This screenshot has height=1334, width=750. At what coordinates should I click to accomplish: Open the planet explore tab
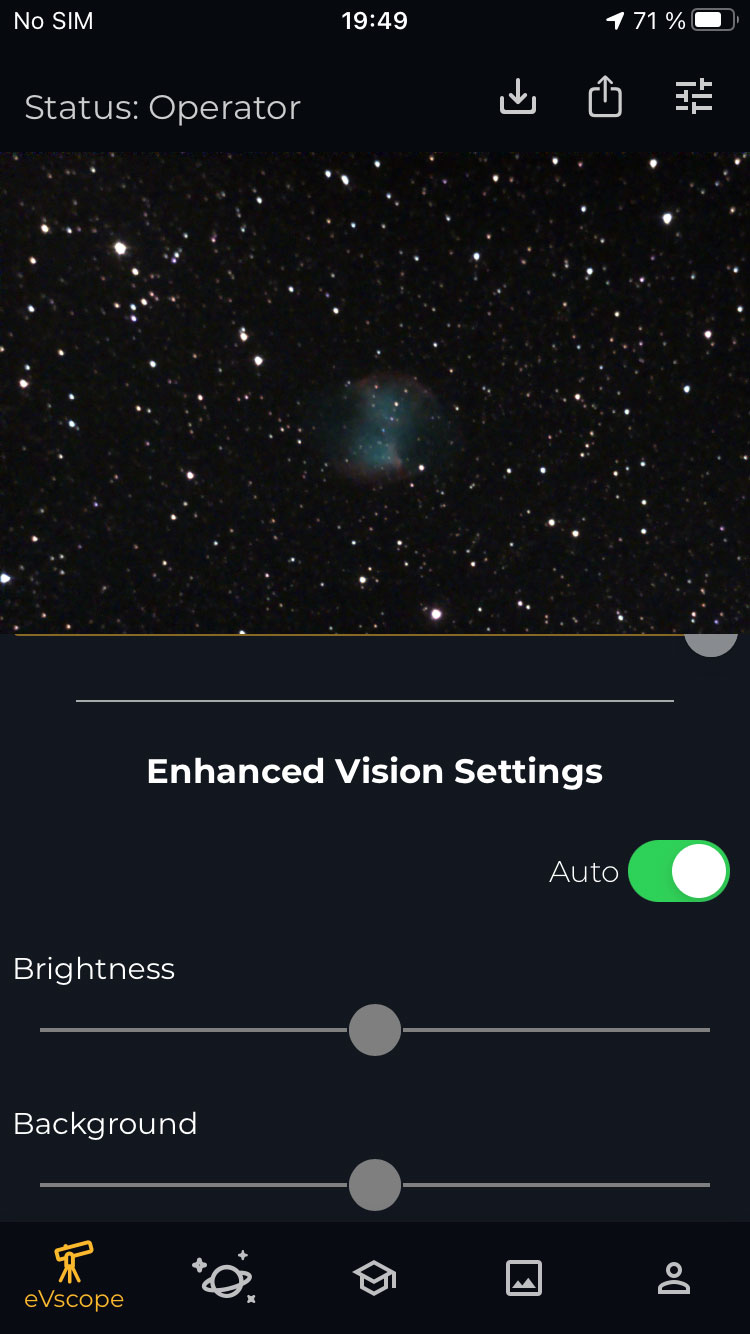pos(224,1277)
